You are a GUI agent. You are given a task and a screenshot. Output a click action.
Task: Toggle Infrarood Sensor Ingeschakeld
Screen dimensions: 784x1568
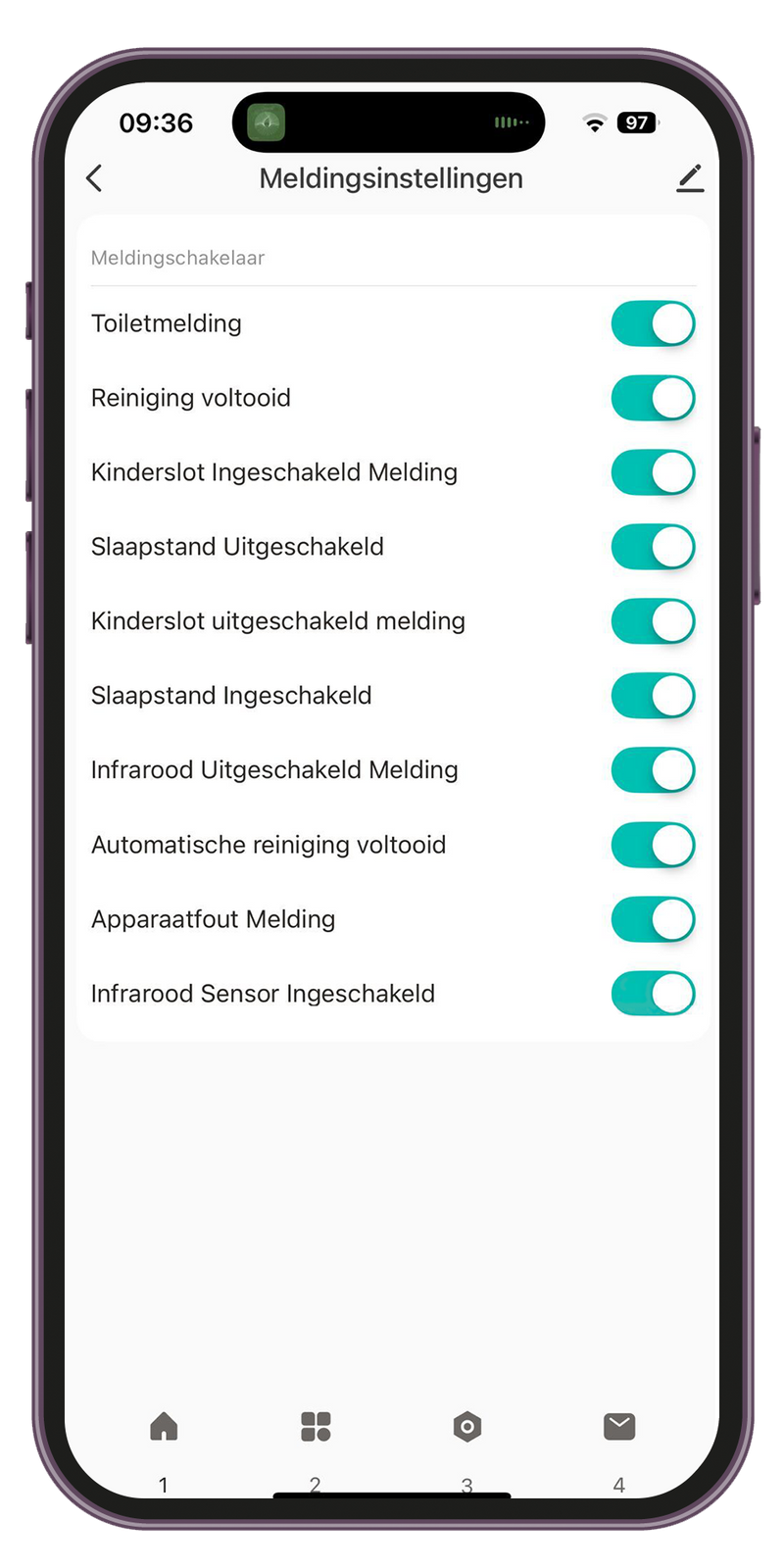tap(653, 994)
